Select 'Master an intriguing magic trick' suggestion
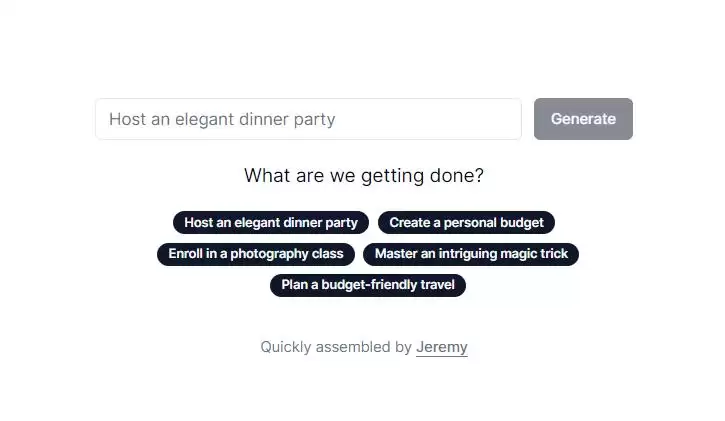This screenshot has width=725, height=421. point(470,254)
